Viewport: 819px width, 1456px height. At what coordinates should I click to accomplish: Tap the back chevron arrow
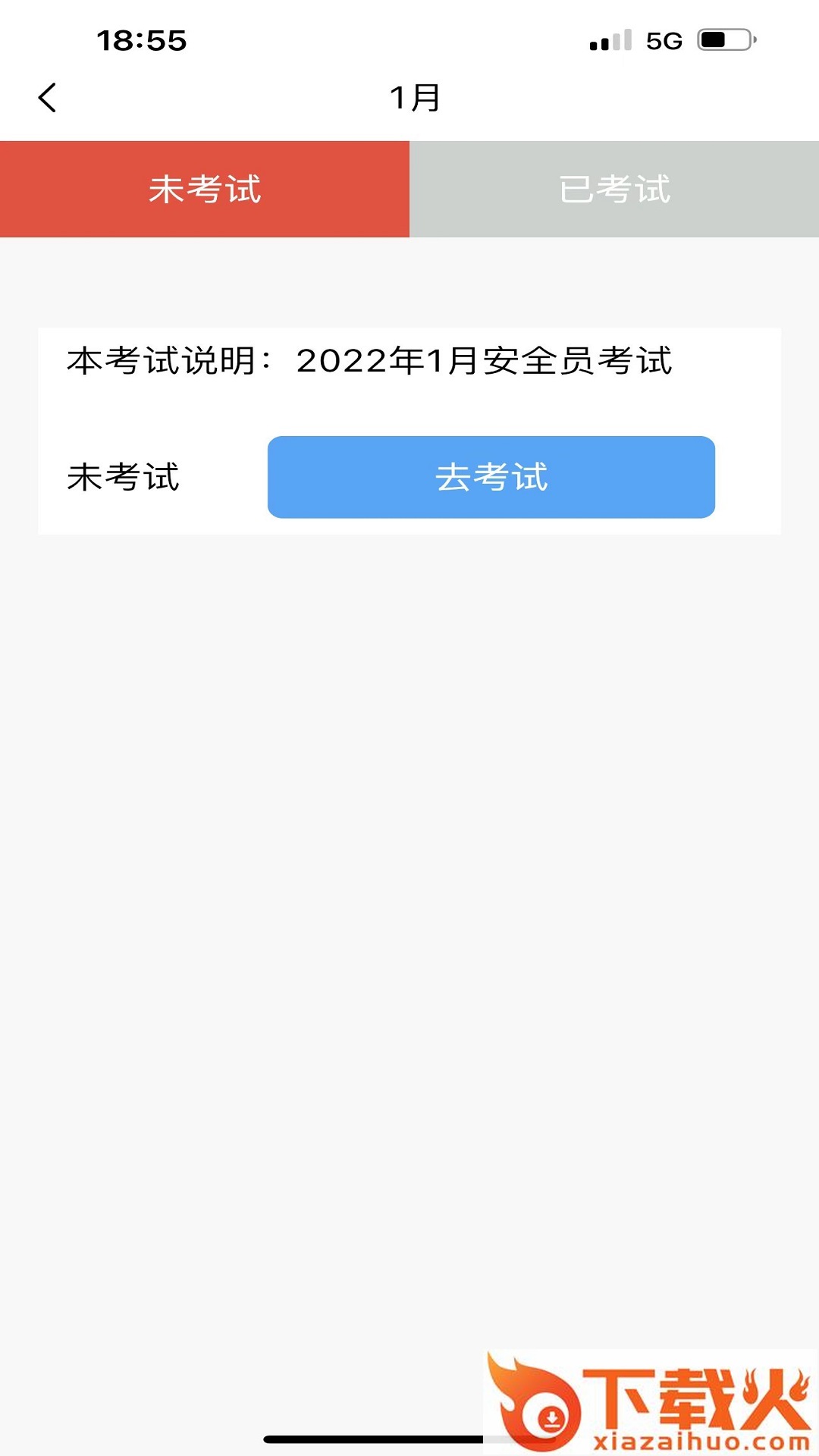coord(48,98)
